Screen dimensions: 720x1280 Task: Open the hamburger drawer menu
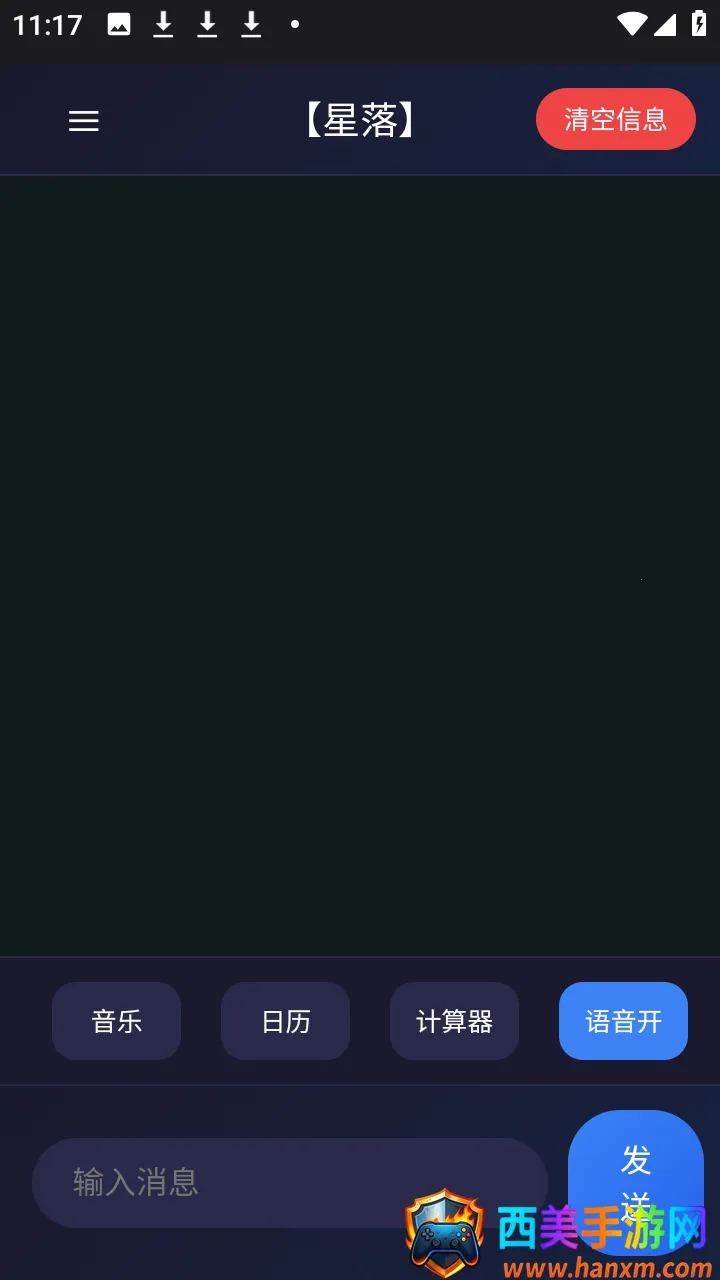coord(84,121)
